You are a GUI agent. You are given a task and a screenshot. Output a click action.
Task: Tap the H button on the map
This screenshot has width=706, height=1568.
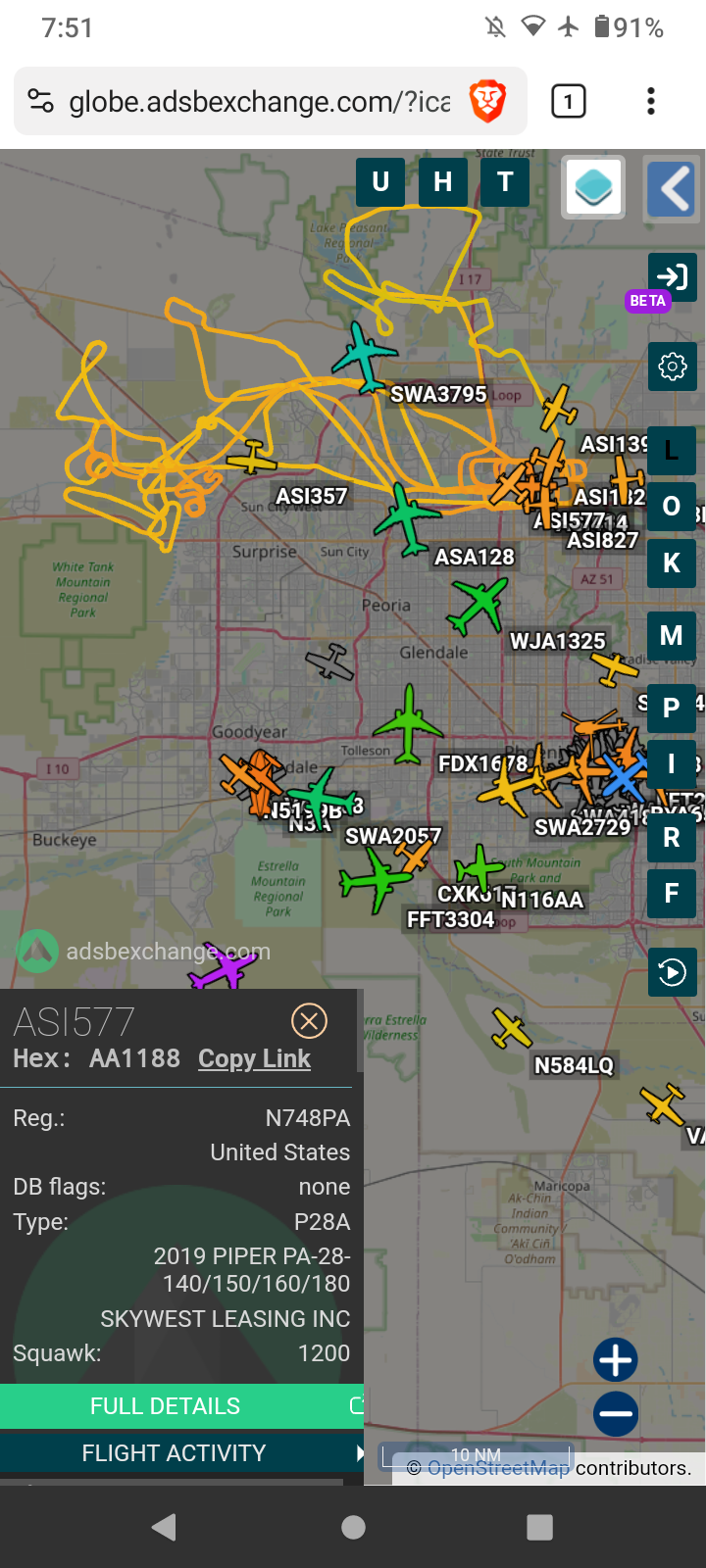443,181
